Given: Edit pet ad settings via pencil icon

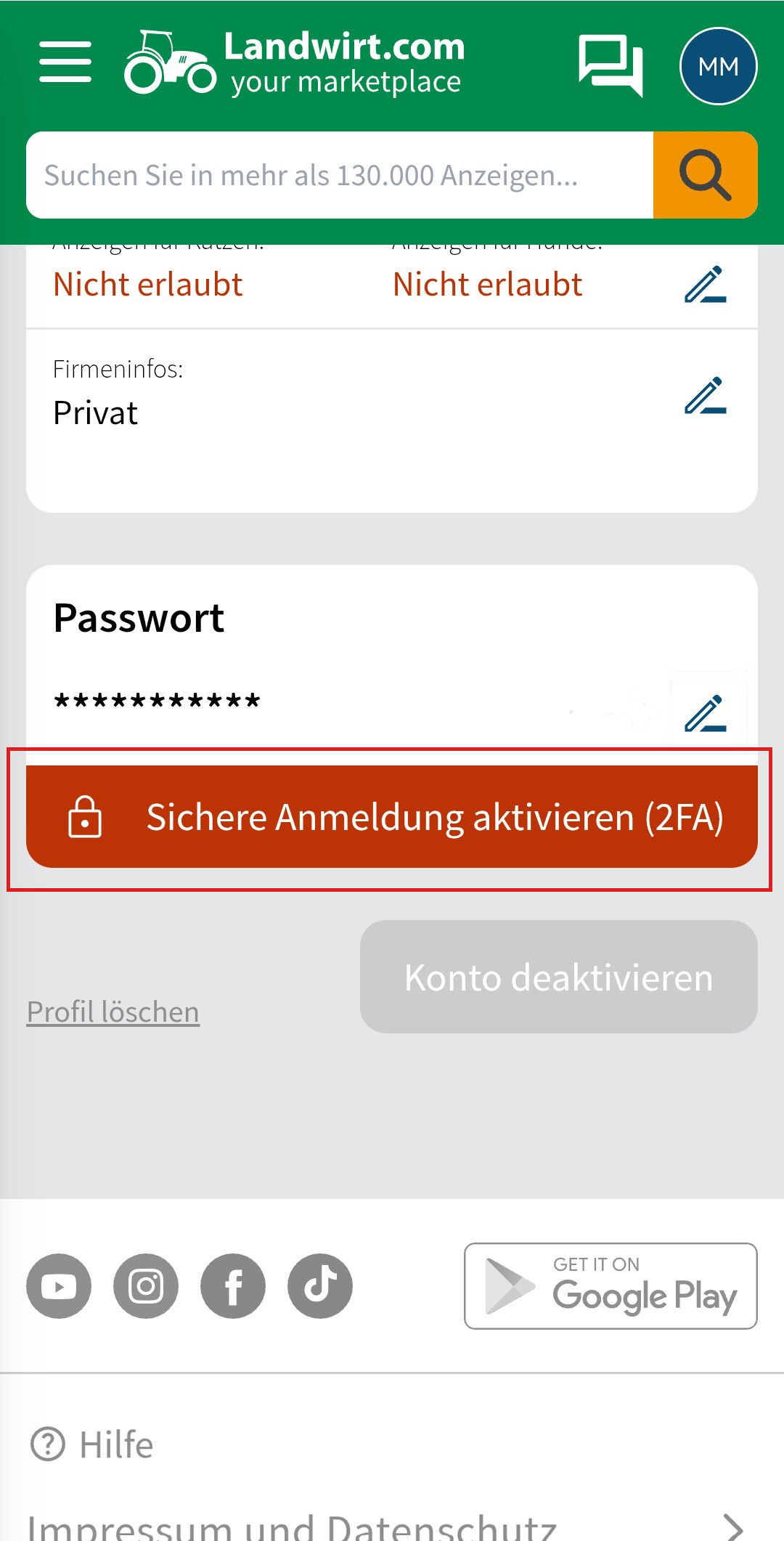Looking at the screenshot, I should (x=707, y=285).
